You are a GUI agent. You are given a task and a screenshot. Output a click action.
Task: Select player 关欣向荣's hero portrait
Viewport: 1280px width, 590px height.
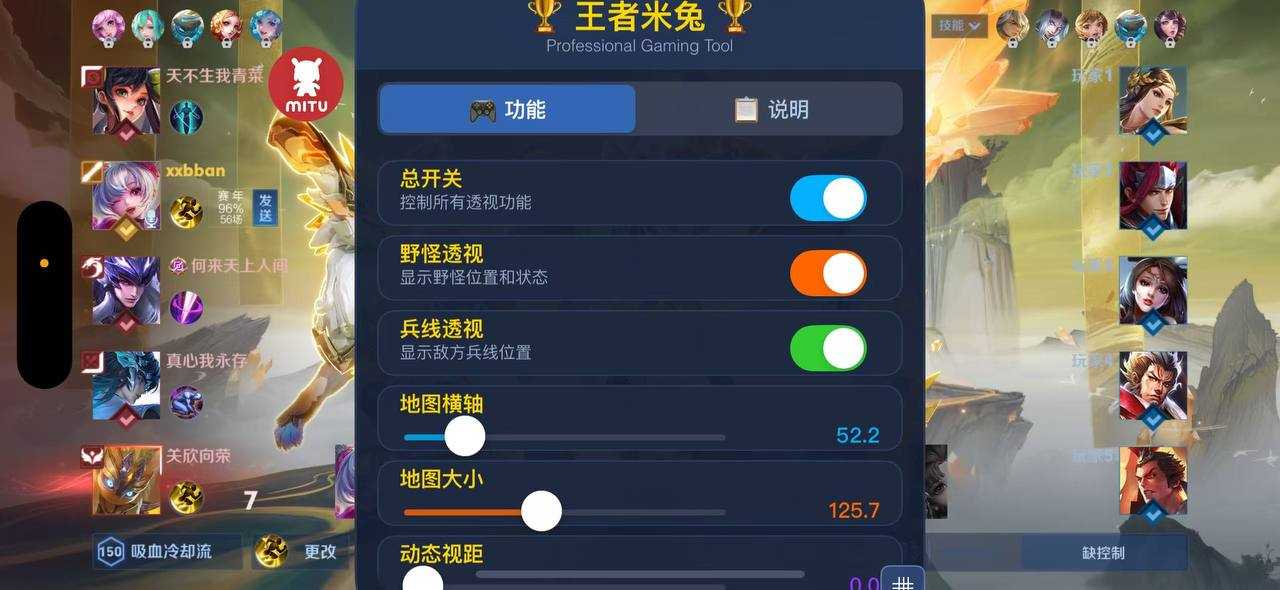(126, 479)
